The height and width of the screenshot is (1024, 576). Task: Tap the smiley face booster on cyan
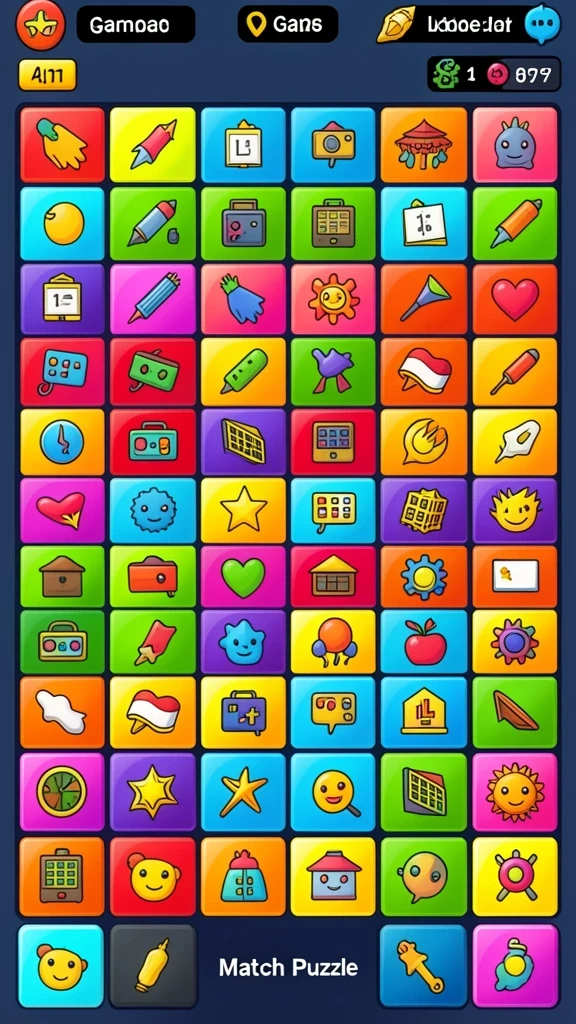[61, 965]
